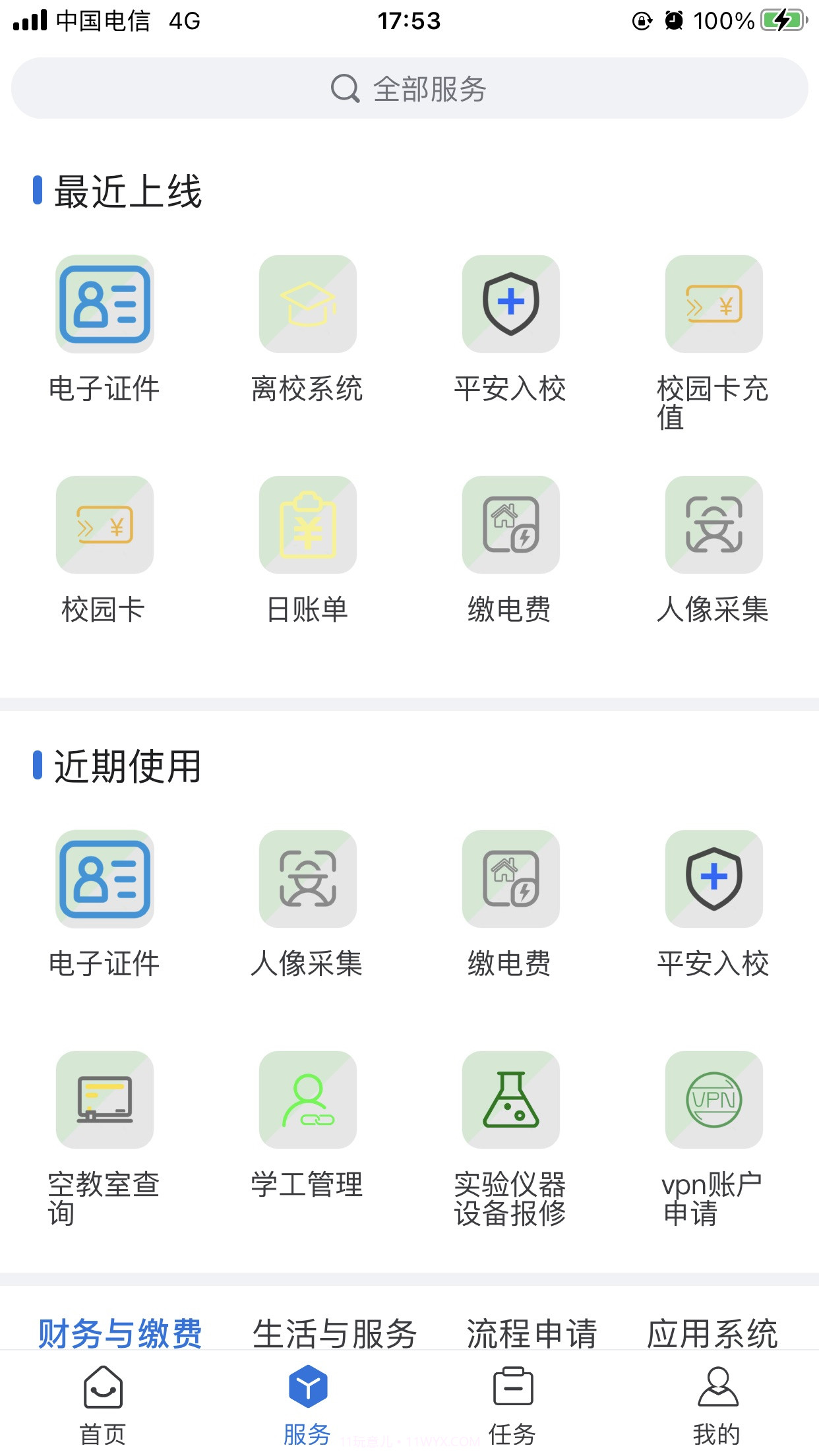Image resolution: width=819 pixels, height=1456 pixels.
Task: Tap the 全部服务 search bar
Action: point(409,88)
